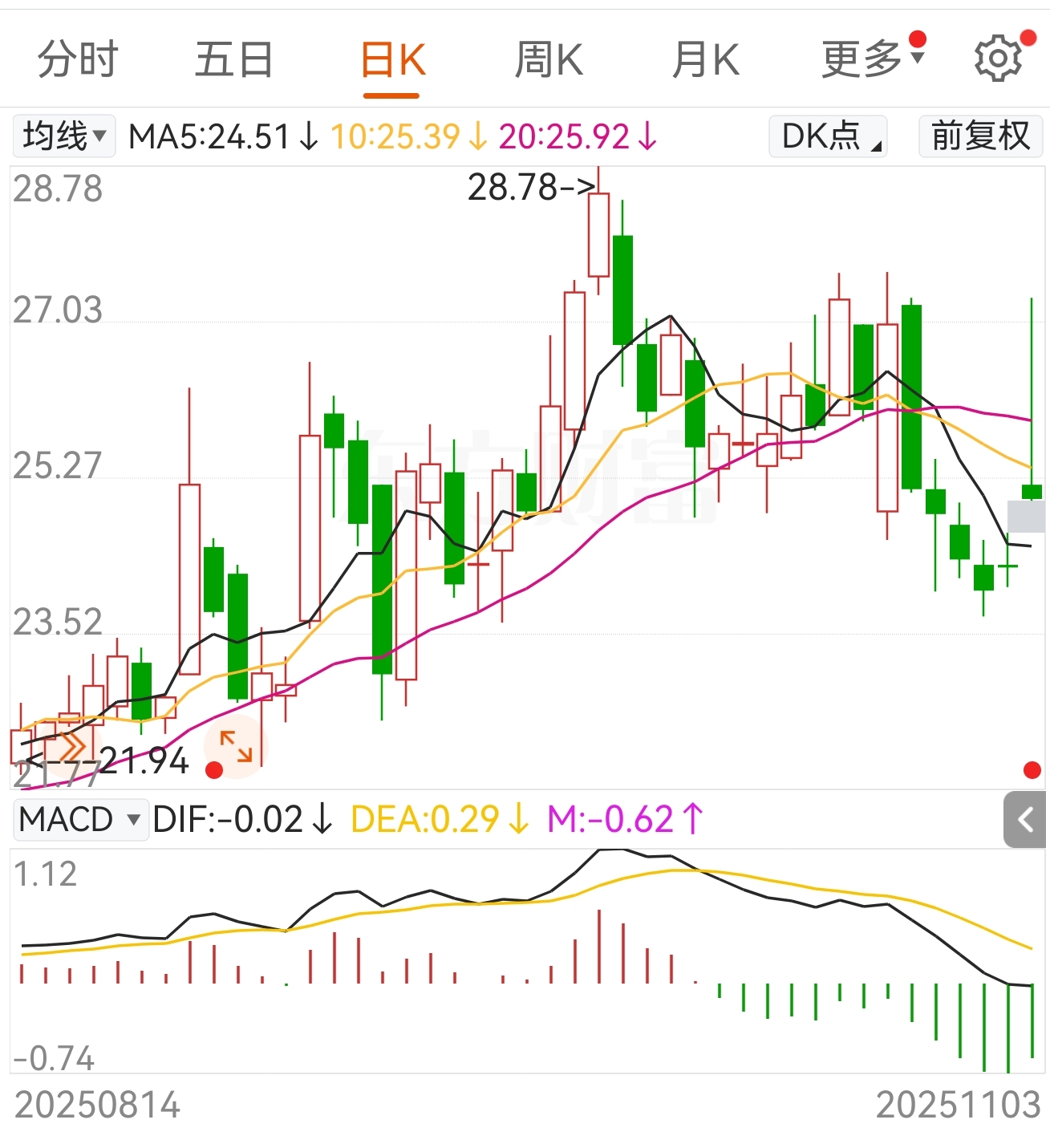Switch to the 周K tab
Screen dimensions: 1050x1148
pos(549,59)
